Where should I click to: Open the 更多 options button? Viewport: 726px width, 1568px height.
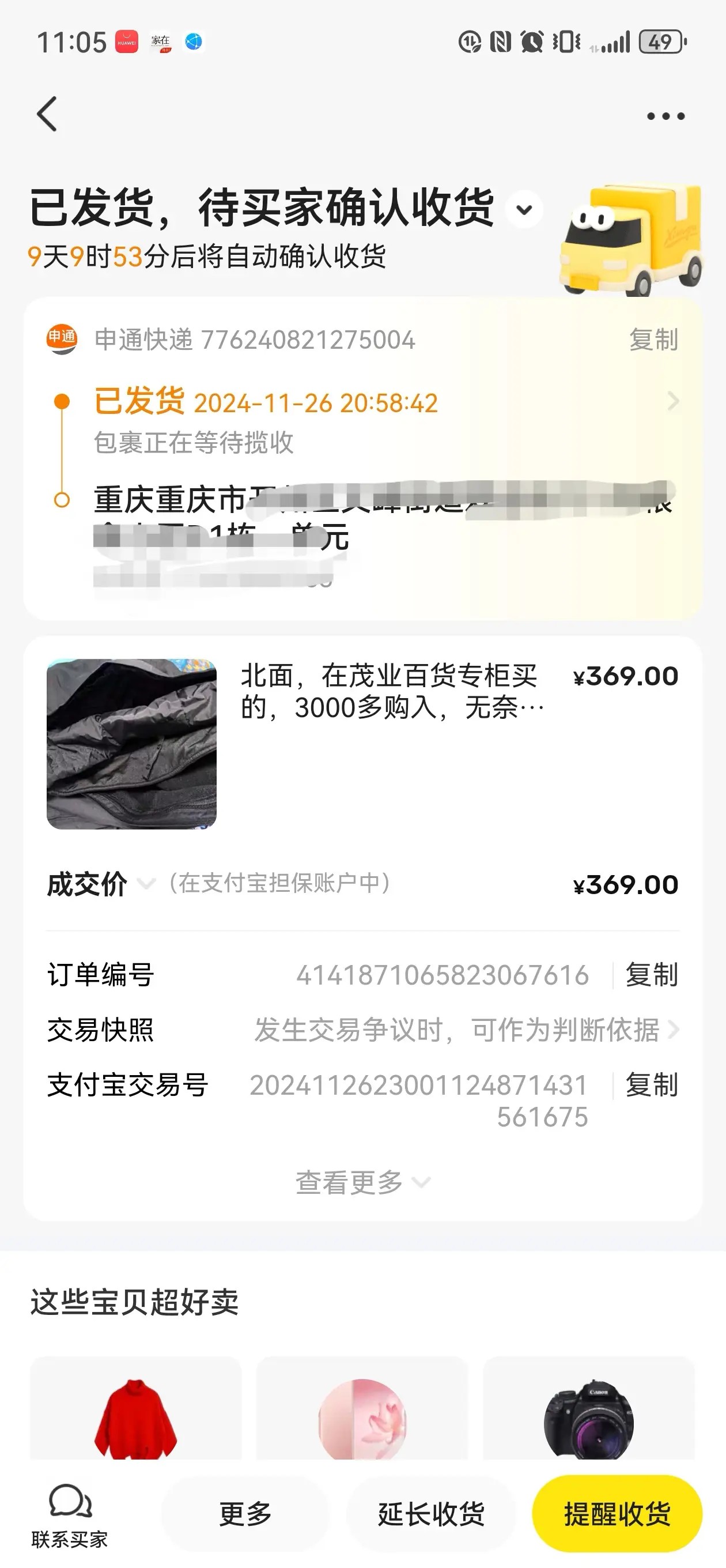(245, 1514)
